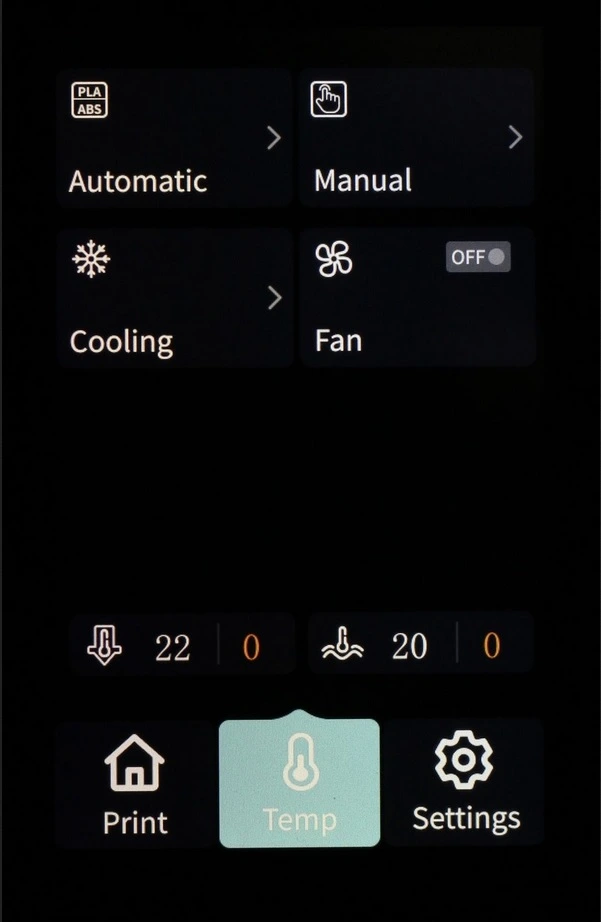
Task: Switch to the Print tab
Action: [135, 784]
